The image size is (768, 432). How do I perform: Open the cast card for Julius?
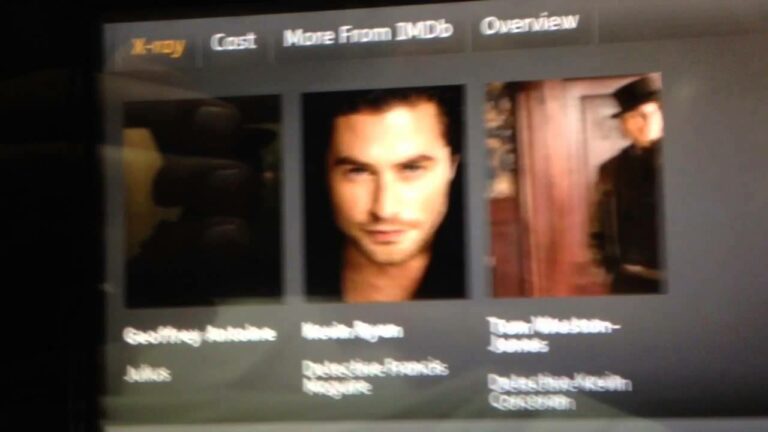201,201
